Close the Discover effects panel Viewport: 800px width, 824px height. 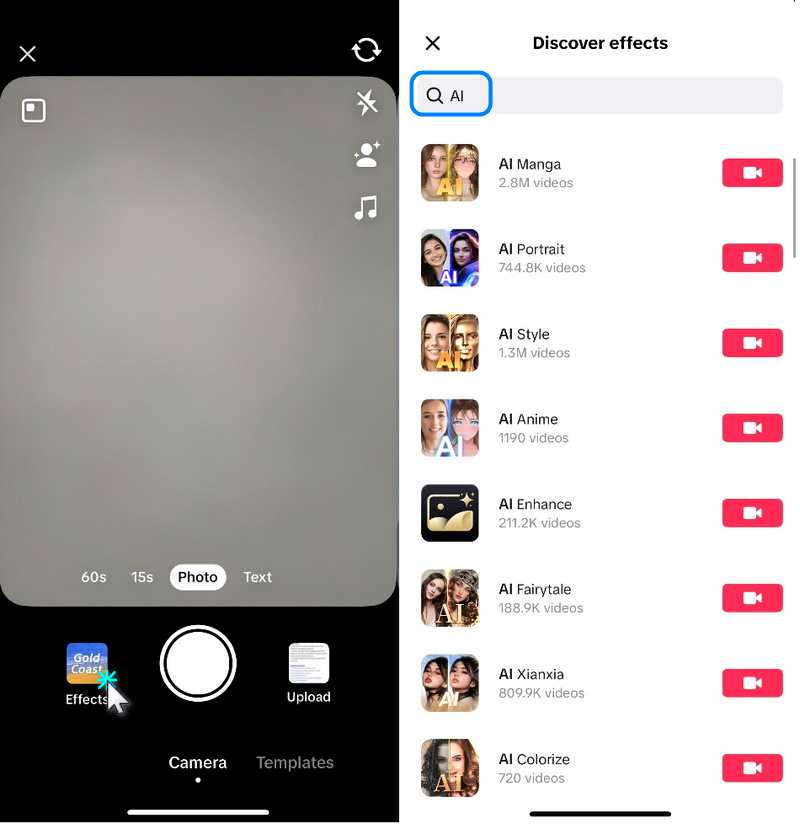(433, 43)
